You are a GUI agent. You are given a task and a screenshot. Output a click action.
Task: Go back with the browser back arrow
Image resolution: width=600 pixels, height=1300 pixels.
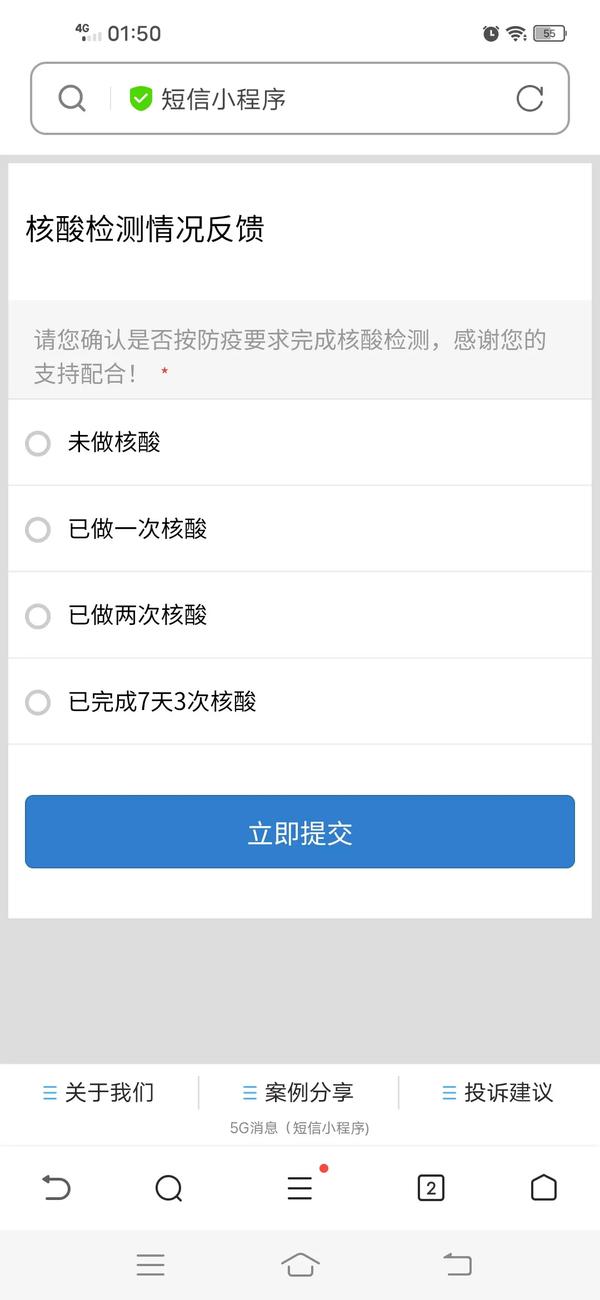coord(56,1188)
